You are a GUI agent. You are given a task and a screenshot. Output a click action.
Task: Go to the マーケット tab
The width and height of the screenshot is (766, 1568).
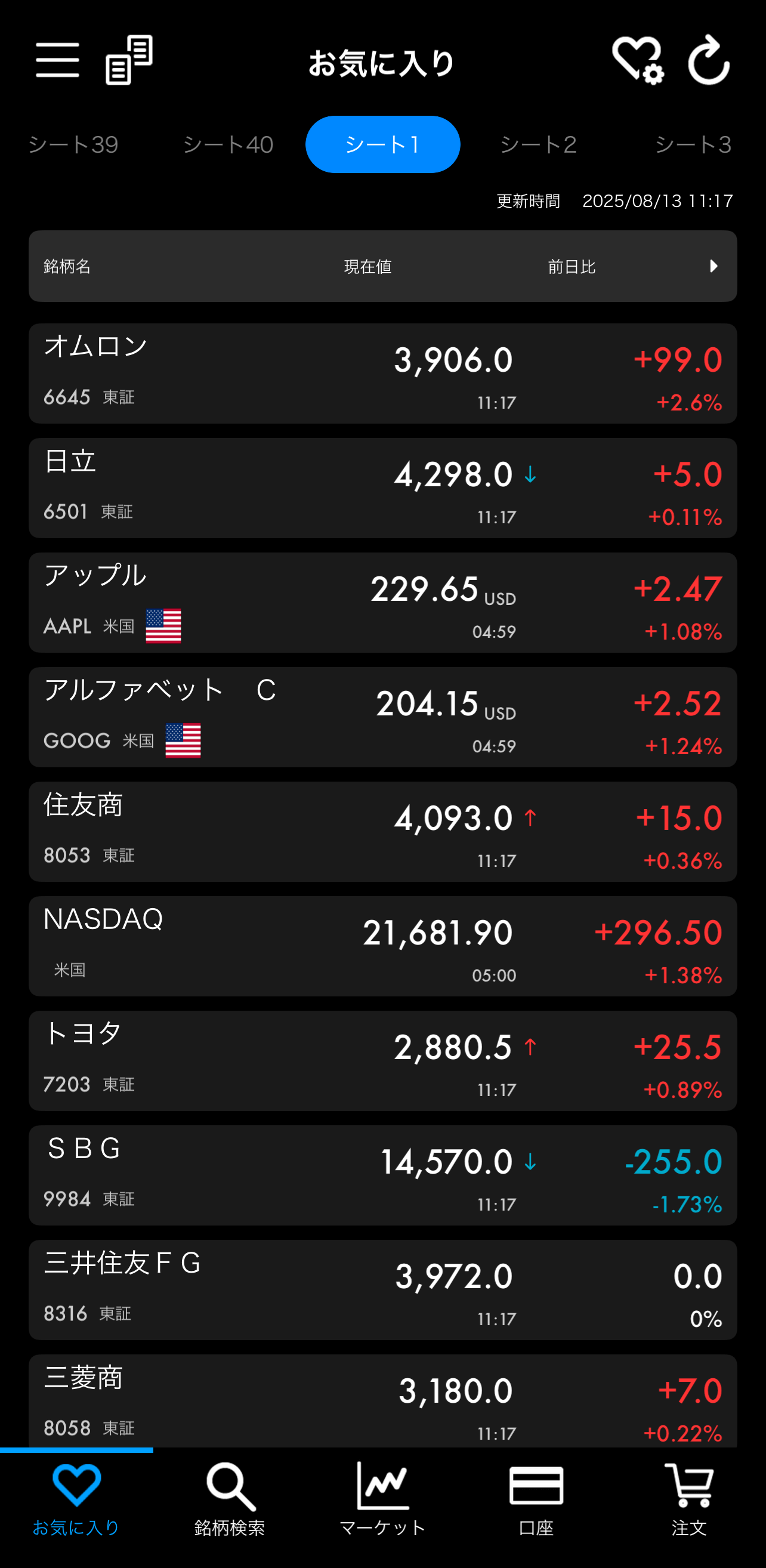click(382, 1499)
